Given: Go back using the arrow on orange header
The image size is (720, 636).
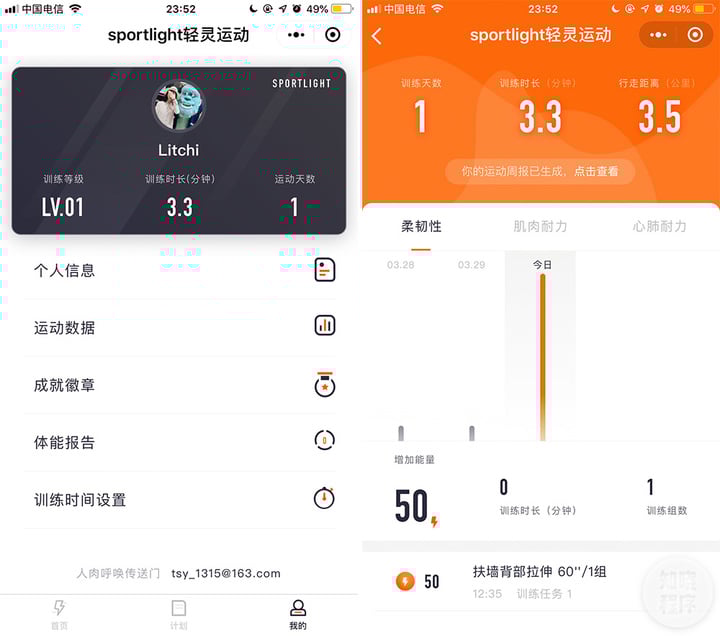Looking at the screenshot, I should coord(377,36).
